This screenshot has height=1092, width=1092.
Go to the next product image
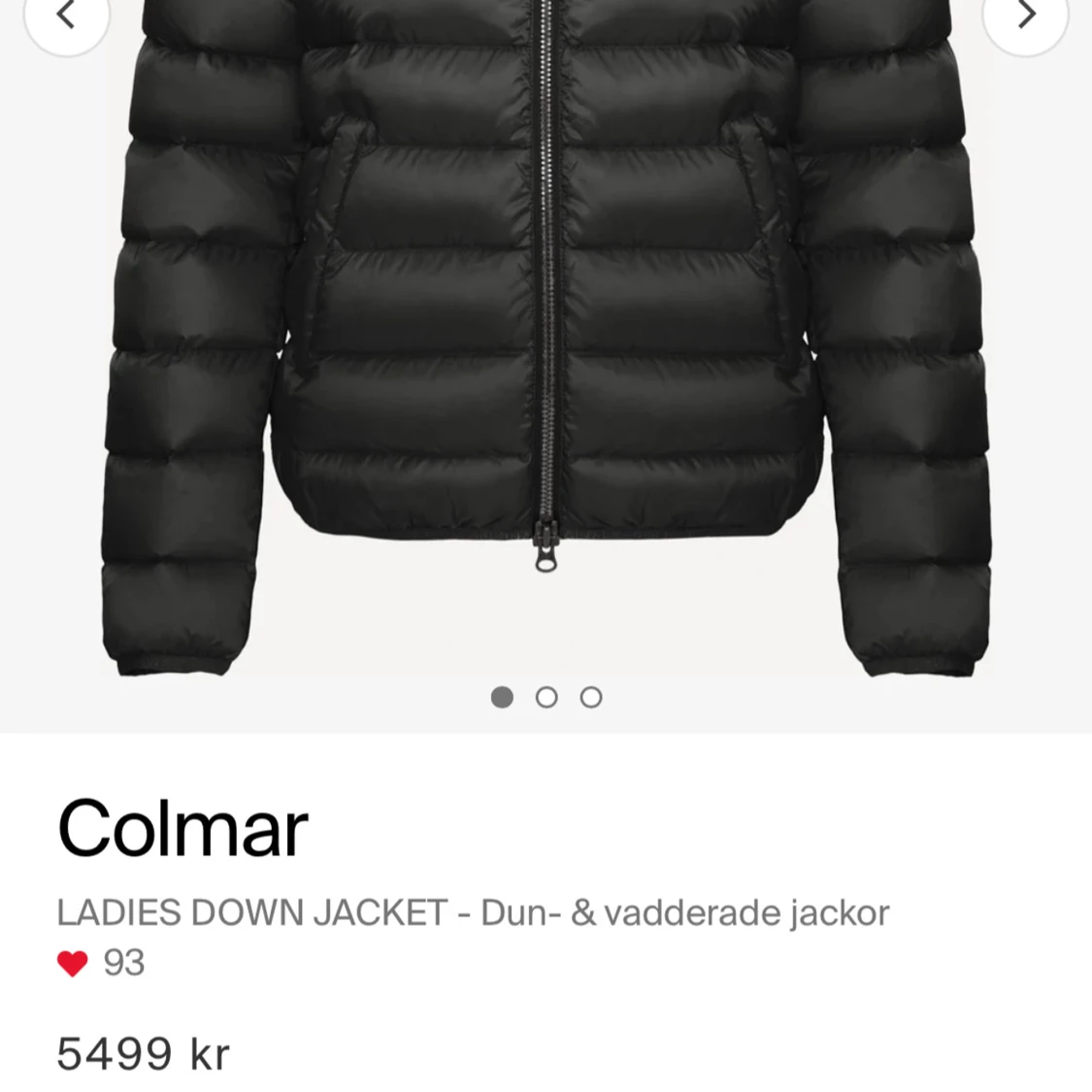[1026, 17]
